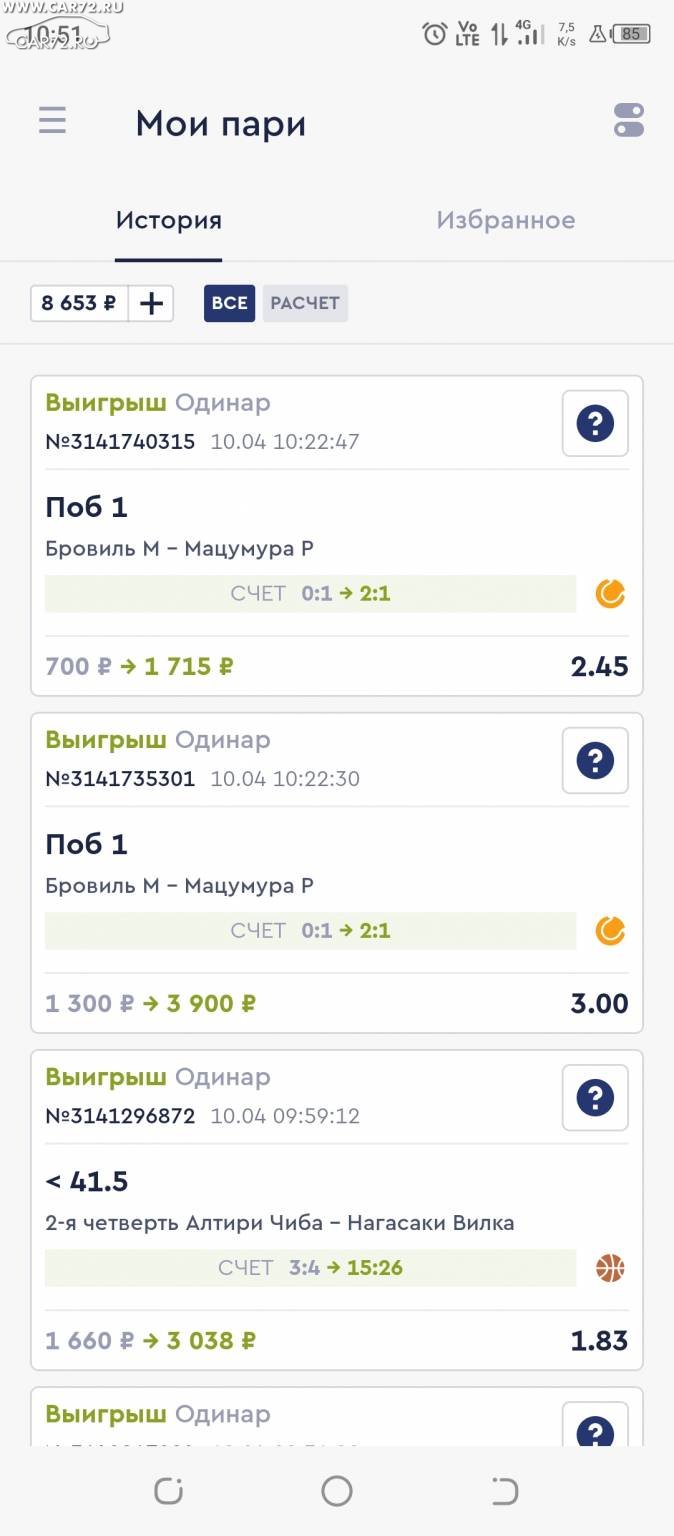This screenshot has width=674, height=1536.
Task: Tap the 8 653 ₽ balance box
Action: point(80,303)
